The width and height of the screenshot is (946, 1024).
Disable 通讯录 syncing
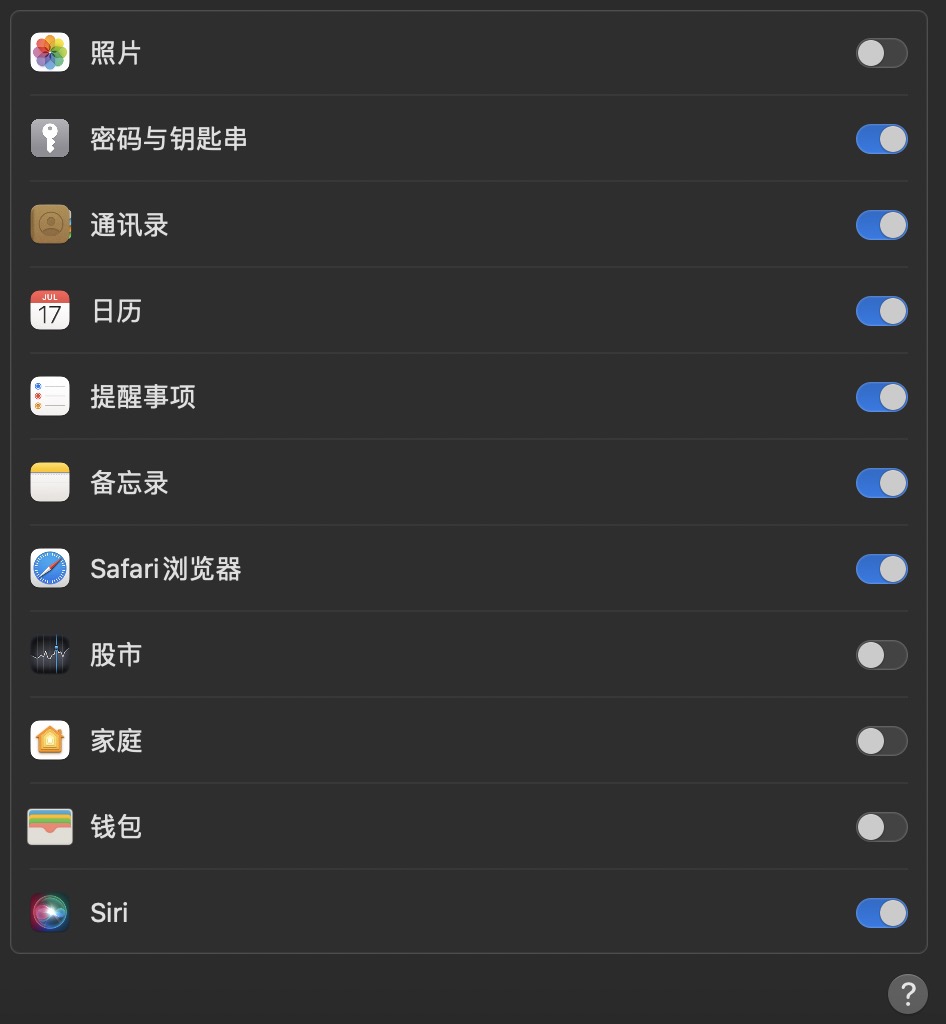[x=881, y=225]
